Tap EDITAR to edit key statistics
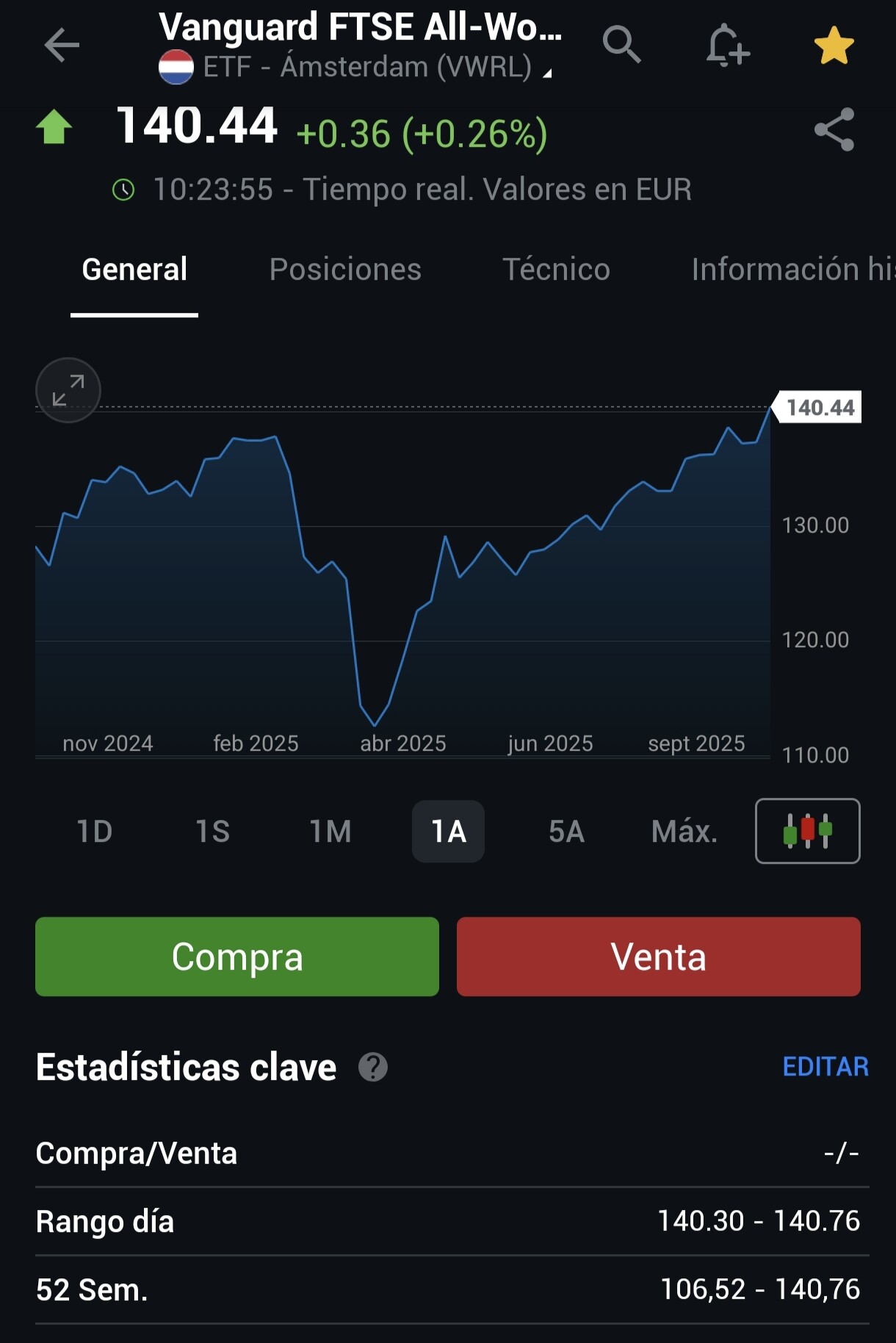Viewport: 896px width, 1343px height. (825, 1067)
